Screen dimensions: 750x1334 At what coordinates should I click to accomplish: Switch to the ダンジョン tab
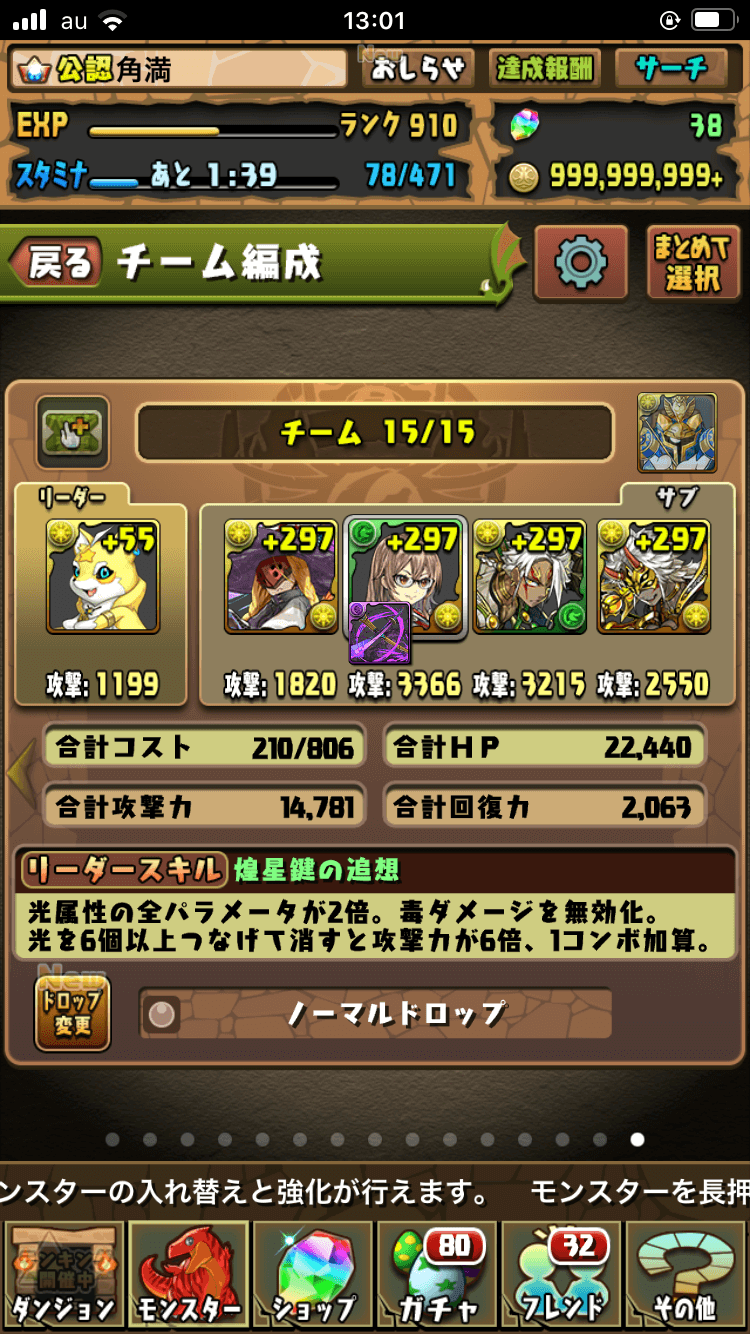(x=63, y=1276)
